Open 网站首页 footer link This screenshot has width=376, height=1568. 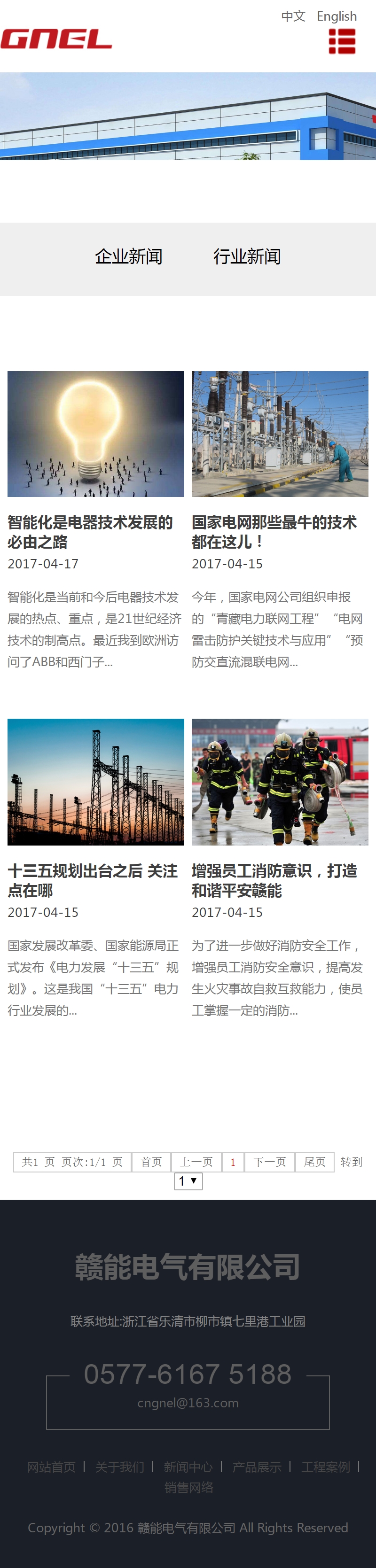(x=51, y=1467)
